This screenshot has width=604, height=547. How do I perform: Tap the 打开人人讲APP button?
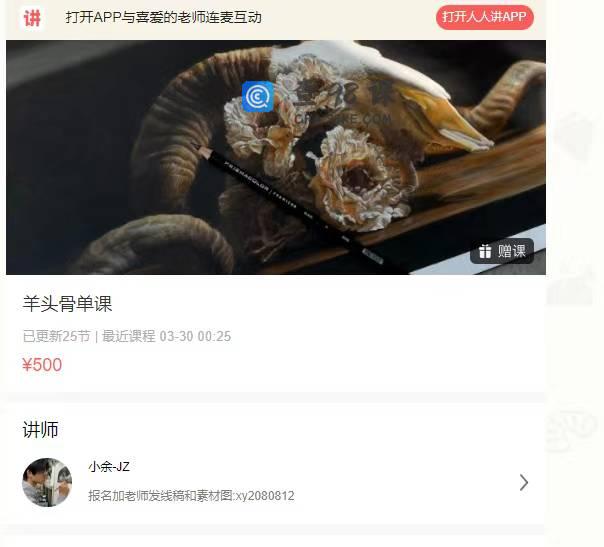484,17
